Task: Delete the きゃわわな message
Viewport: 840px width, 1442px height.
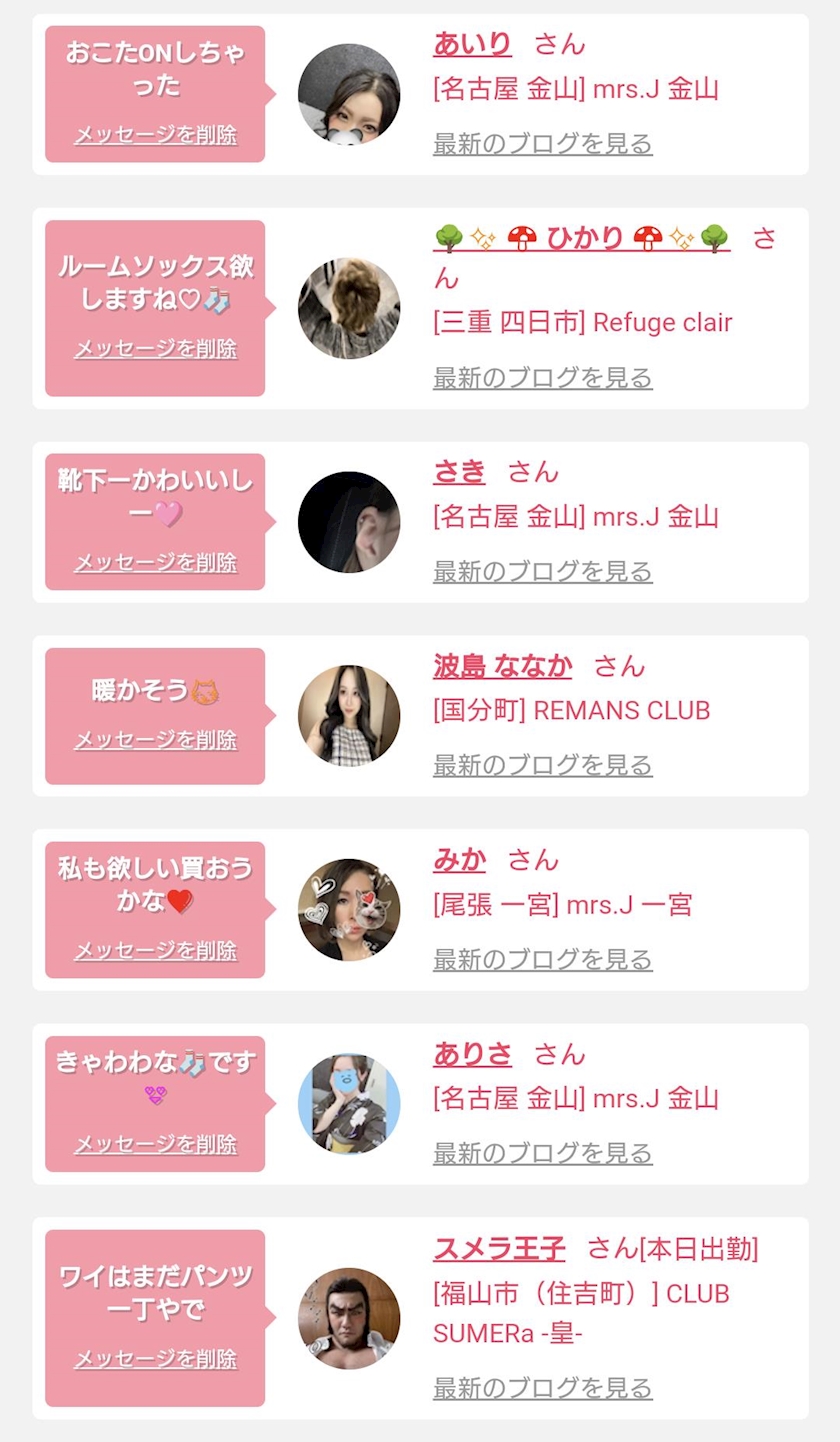Action: point(155,1144)
